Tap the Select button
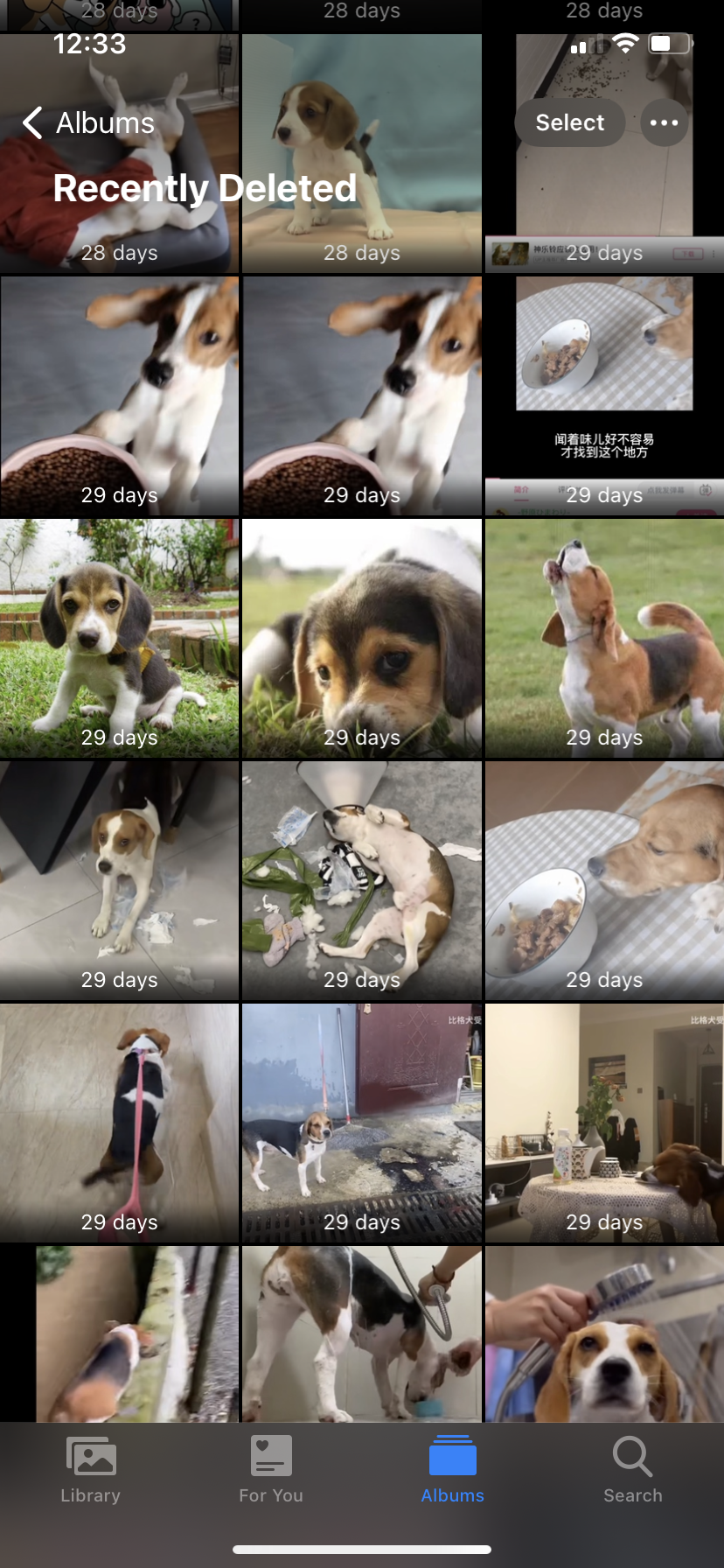Viewport: 724px width, 1568px height. pyautogui.click(x=569, y=122)
